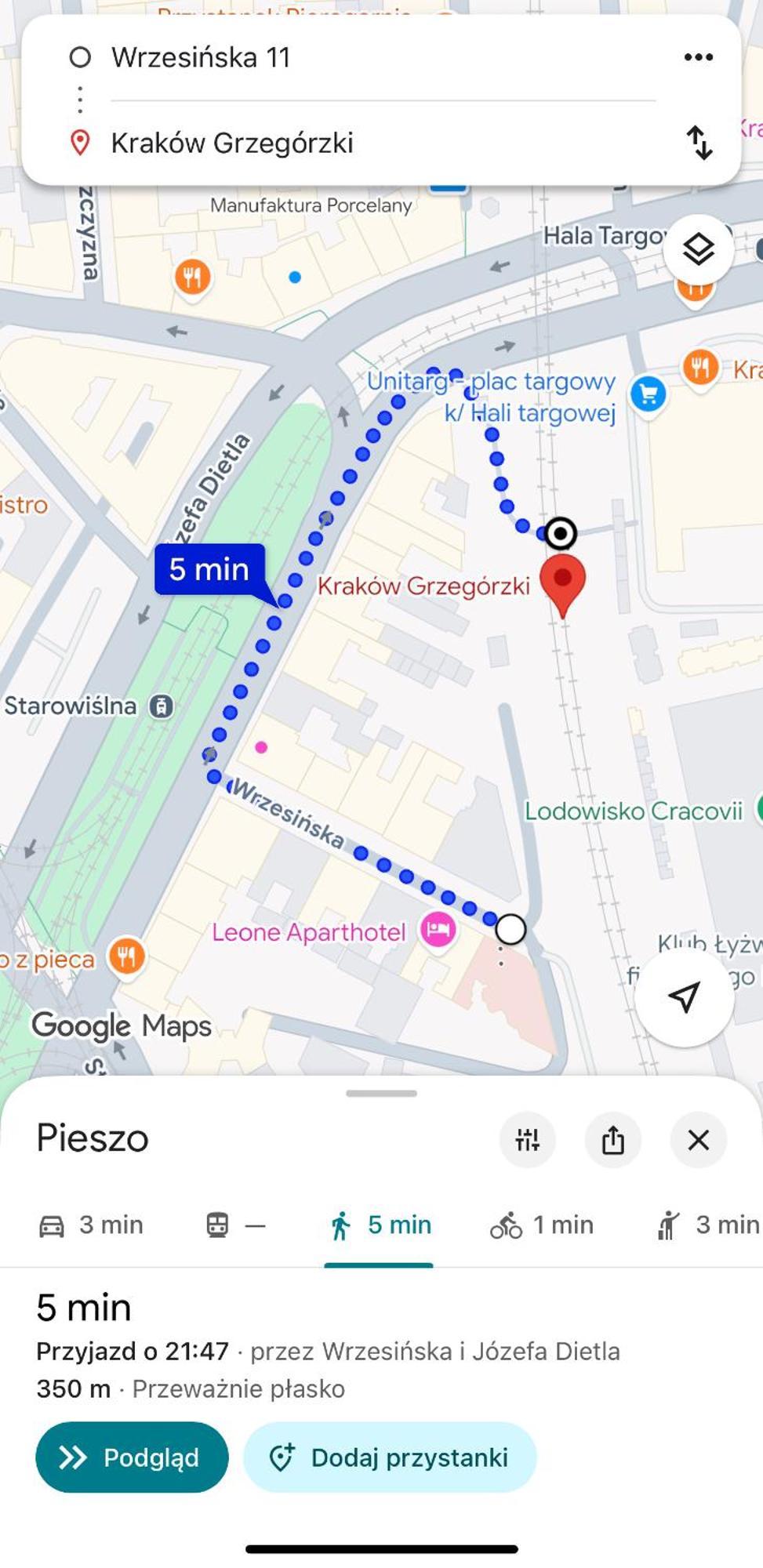This screenshot has height=1568, width=763.
Task: Switch to driving, 3 min
Action: click(x=92, y=1225)
